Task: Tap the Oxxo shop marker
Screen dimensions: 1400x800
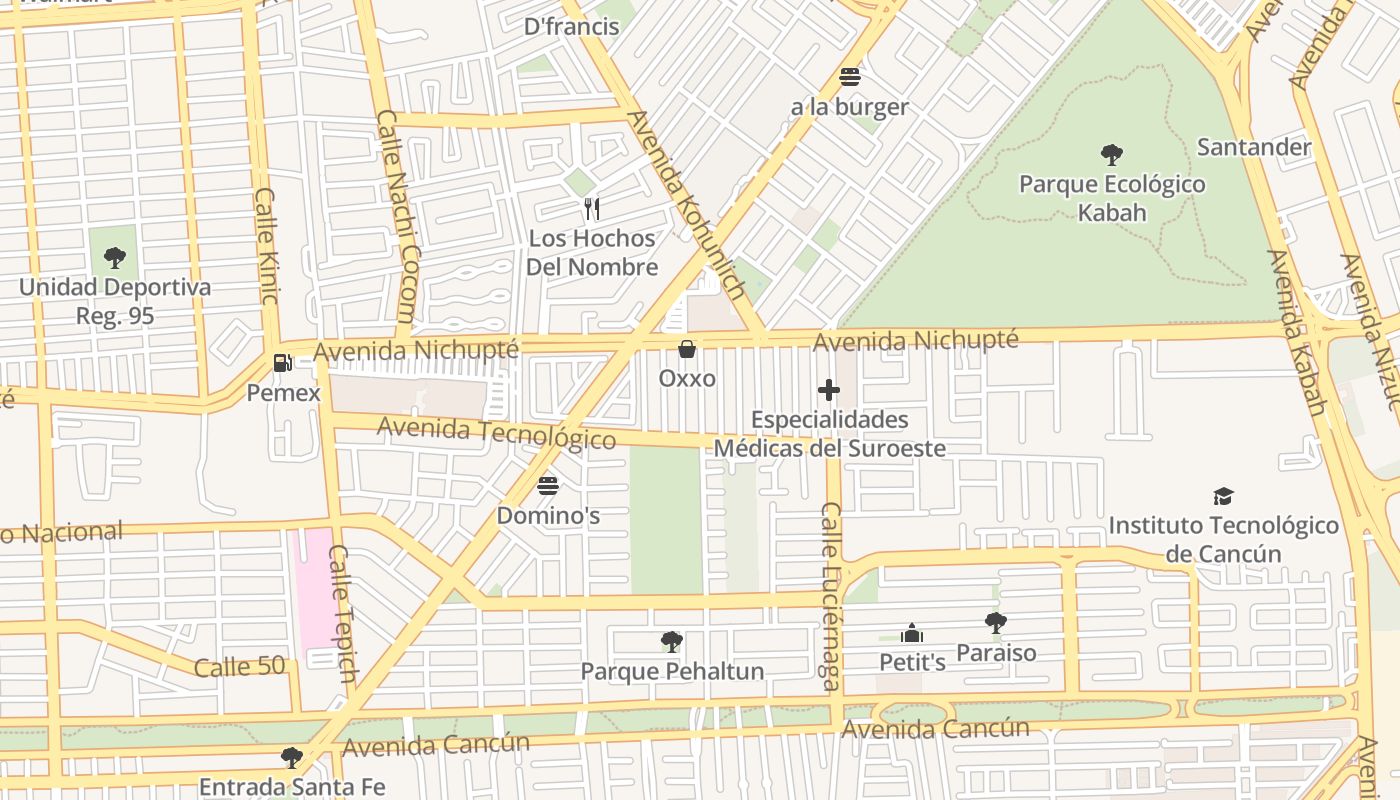Action: 687,349
